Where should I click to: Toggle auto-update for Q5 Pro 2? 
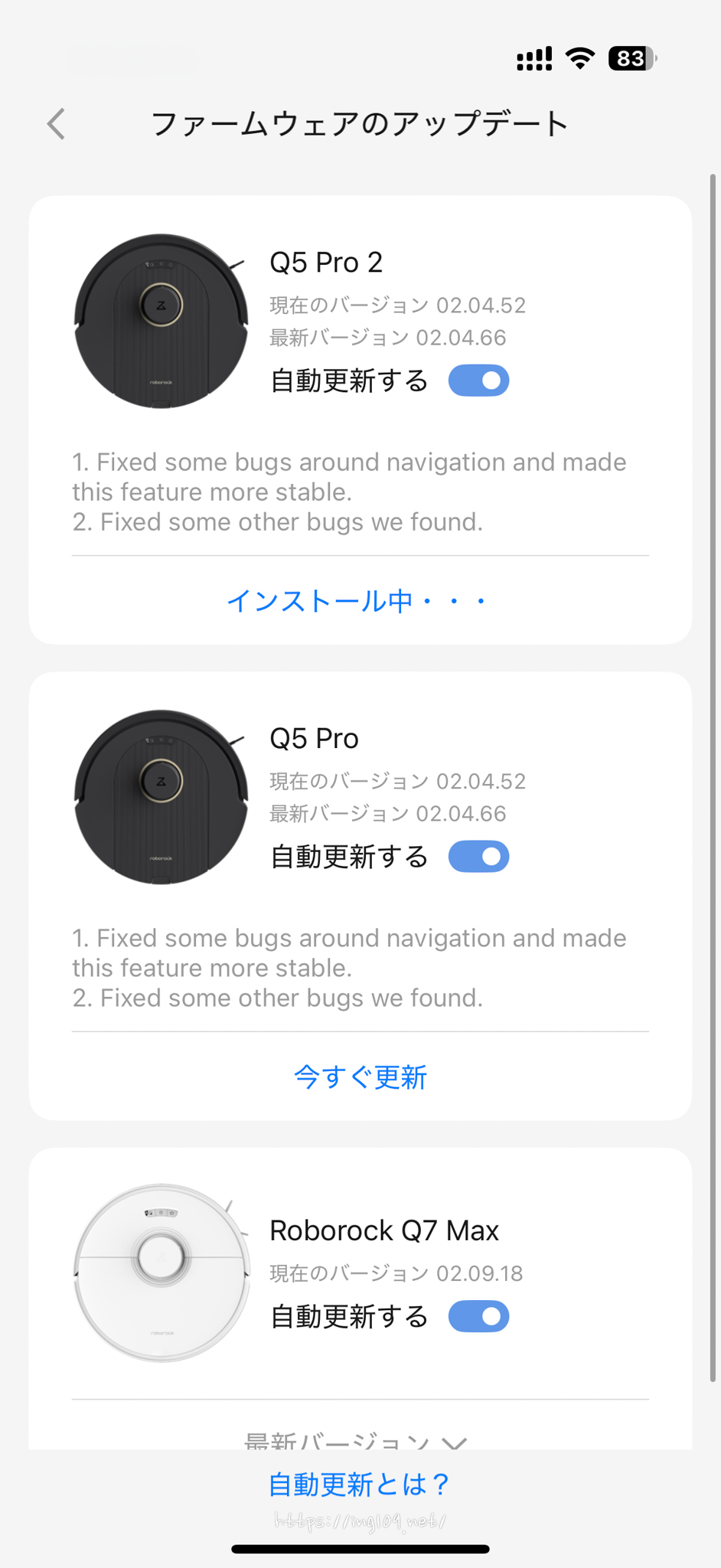click(478, 381)
